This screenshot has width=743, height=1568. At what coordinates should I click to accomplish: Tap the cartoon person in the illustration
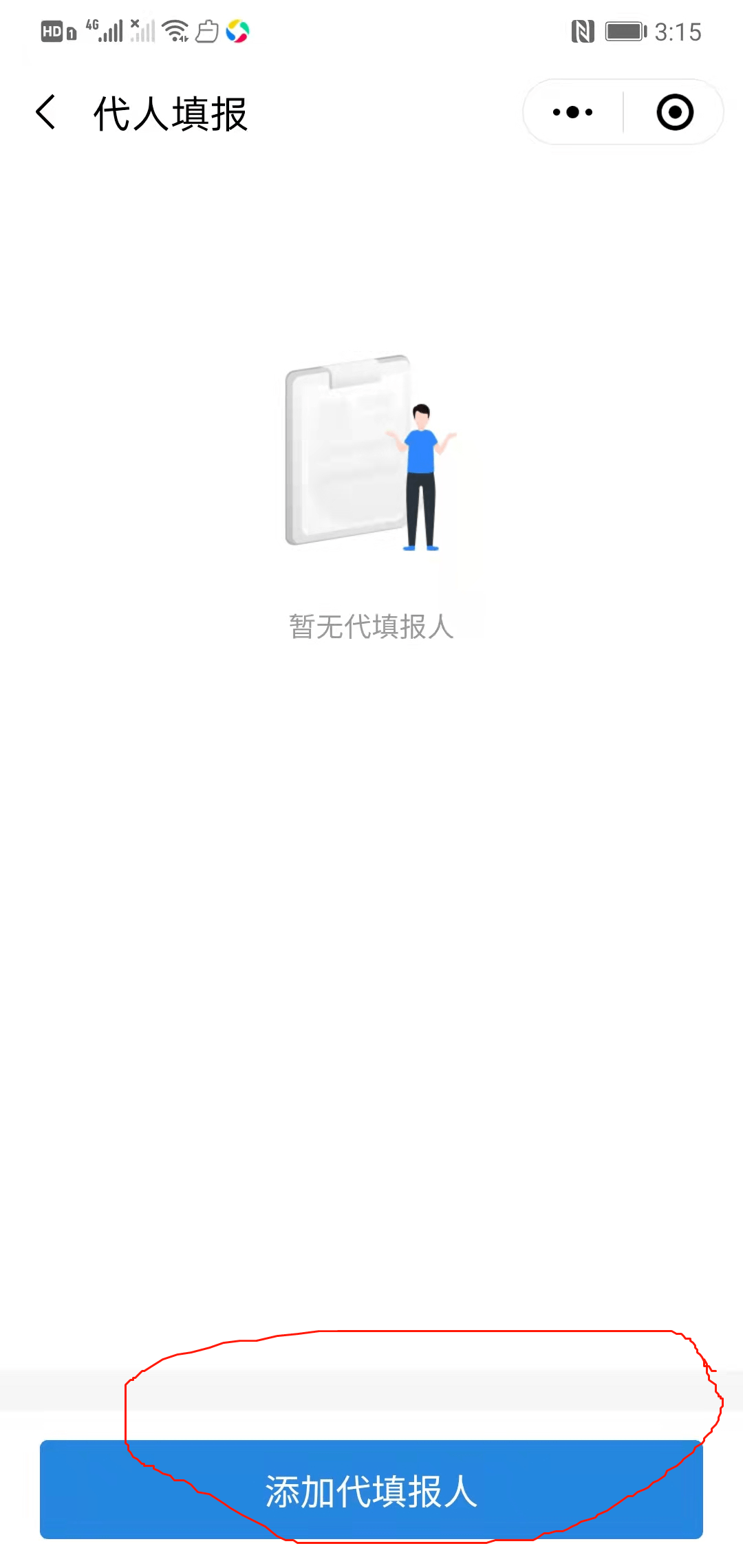[422, 475]
